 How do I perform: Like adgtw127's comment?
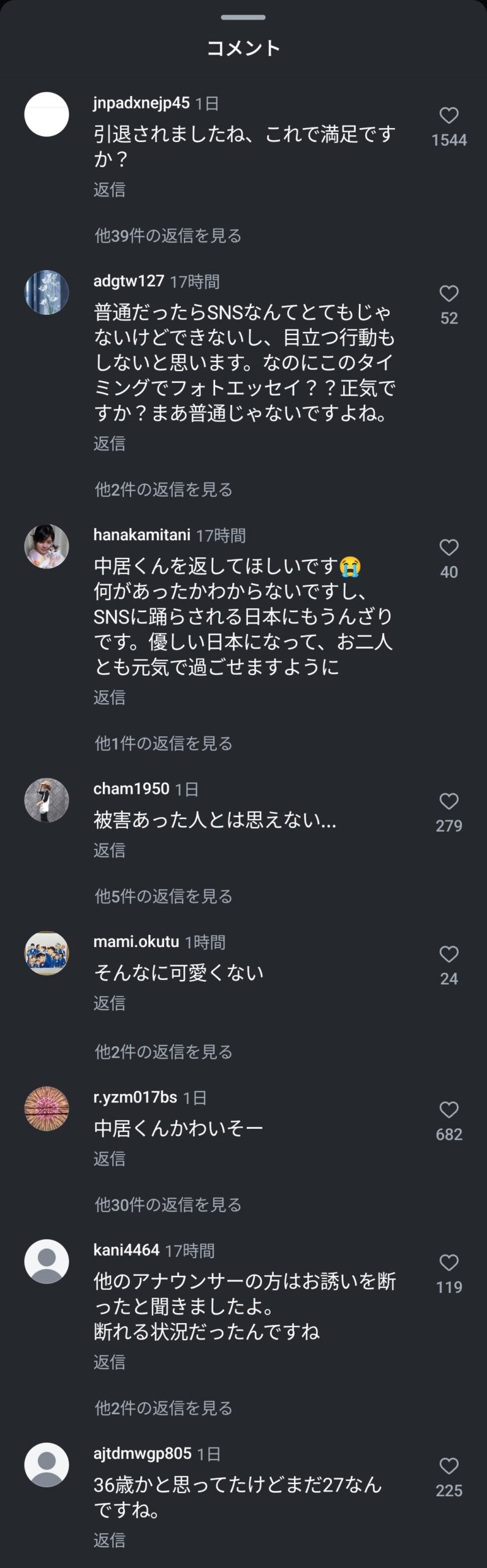(x=448, y=294)
